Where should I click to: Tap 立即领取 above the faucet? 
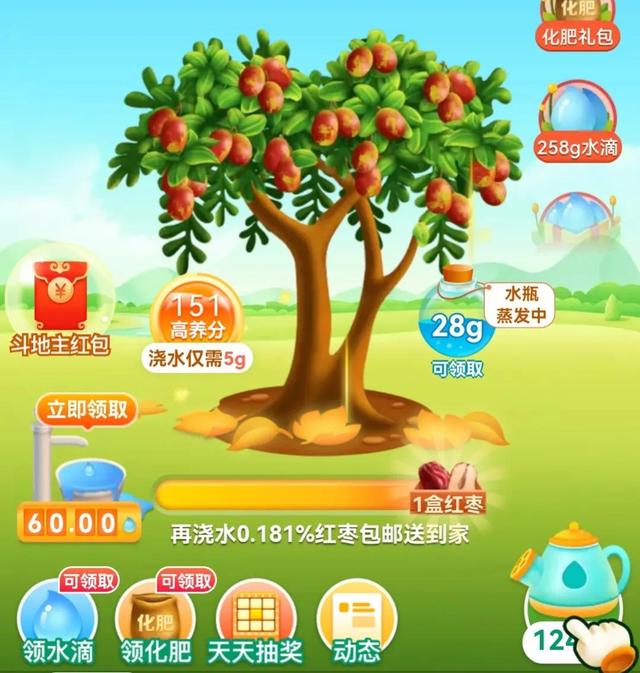click(88, 408)
